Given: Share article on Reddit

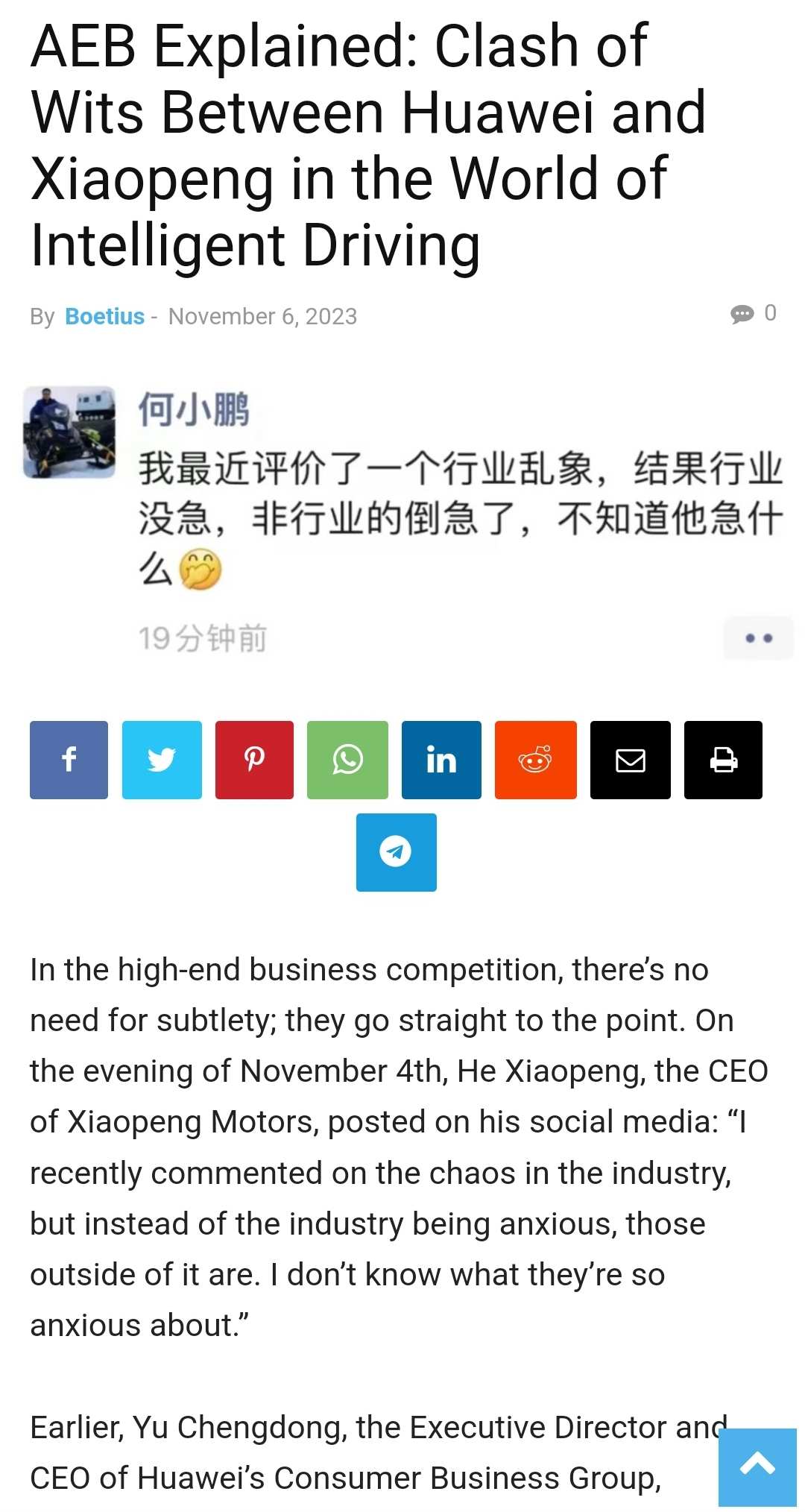Looking at the screenshot, I should point(535,760).
